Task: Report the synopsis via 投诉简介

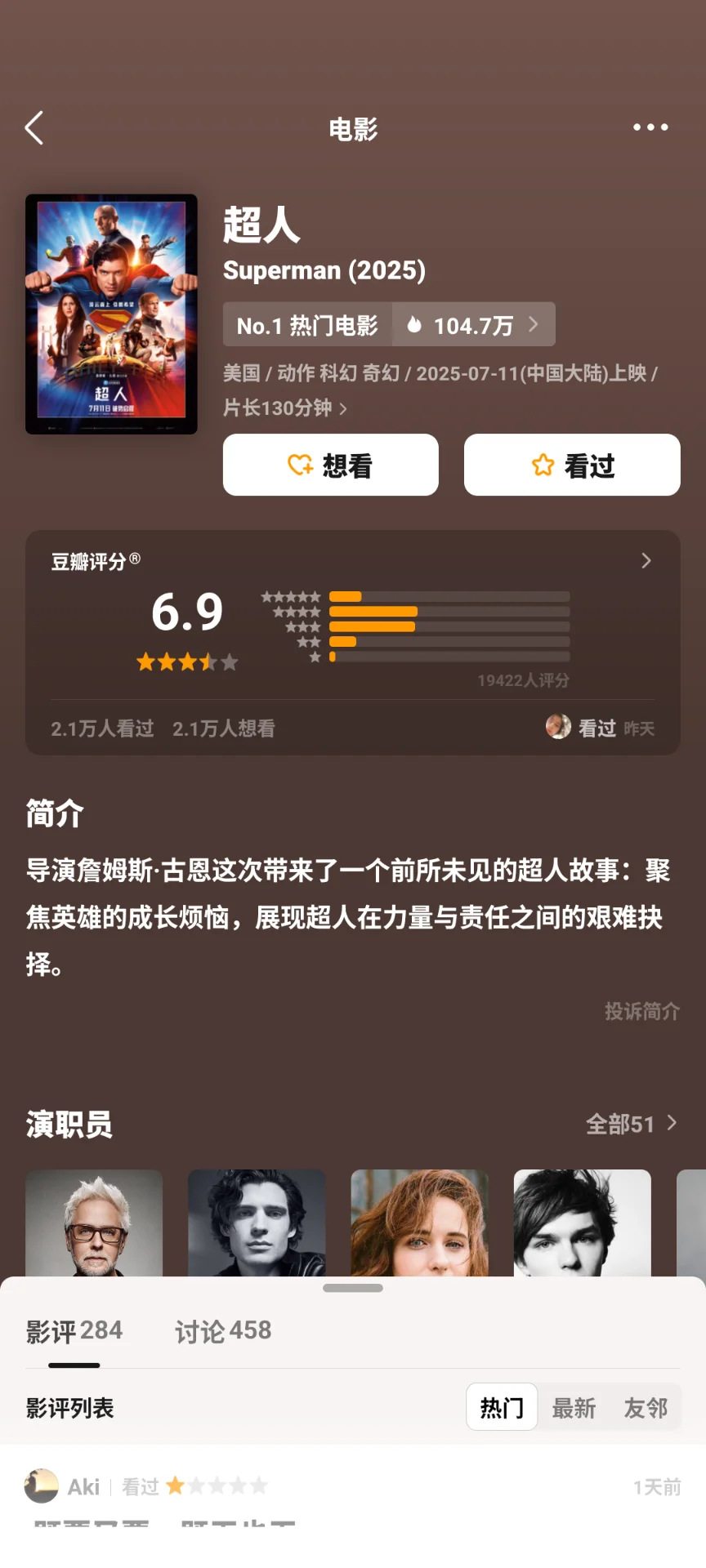Action: (x=641, y=1011)
